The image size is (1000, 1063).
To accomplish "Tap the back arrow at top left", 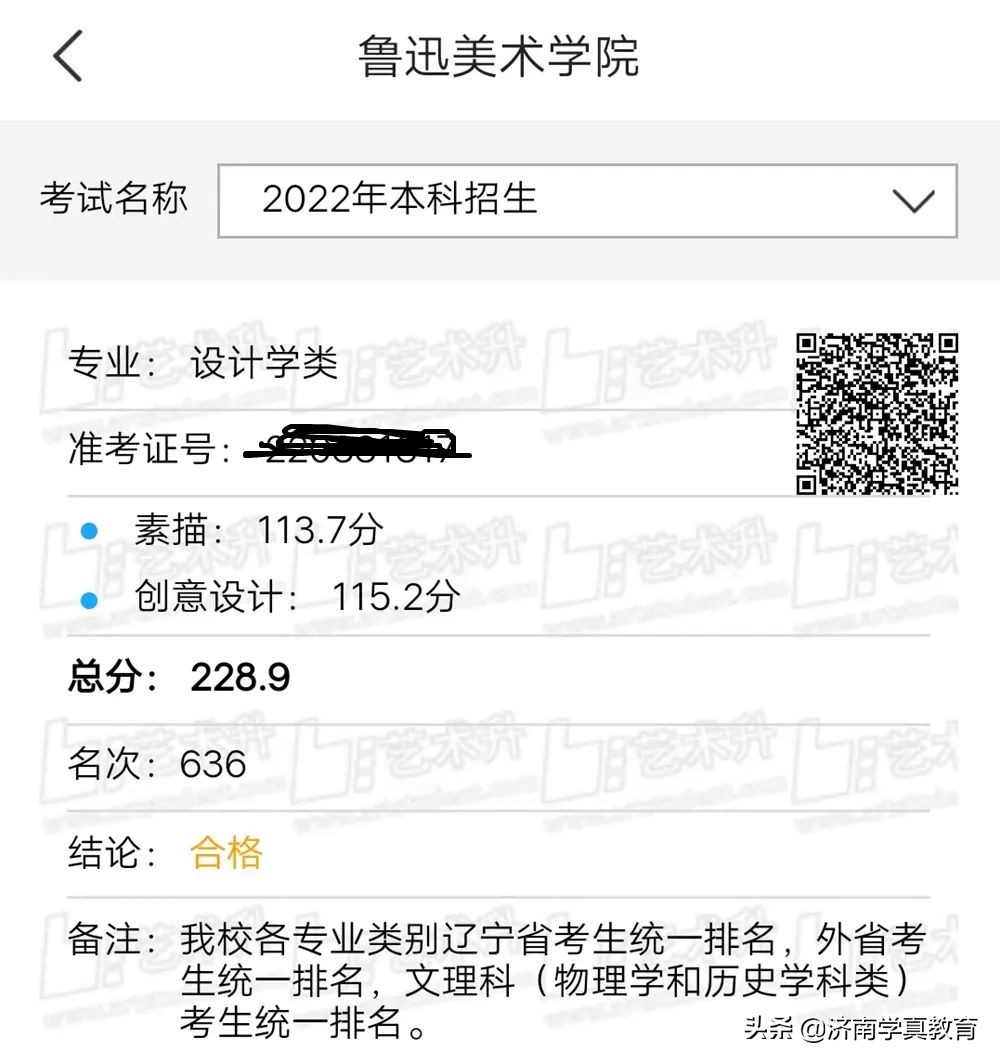I will click(x=66, y=57).
